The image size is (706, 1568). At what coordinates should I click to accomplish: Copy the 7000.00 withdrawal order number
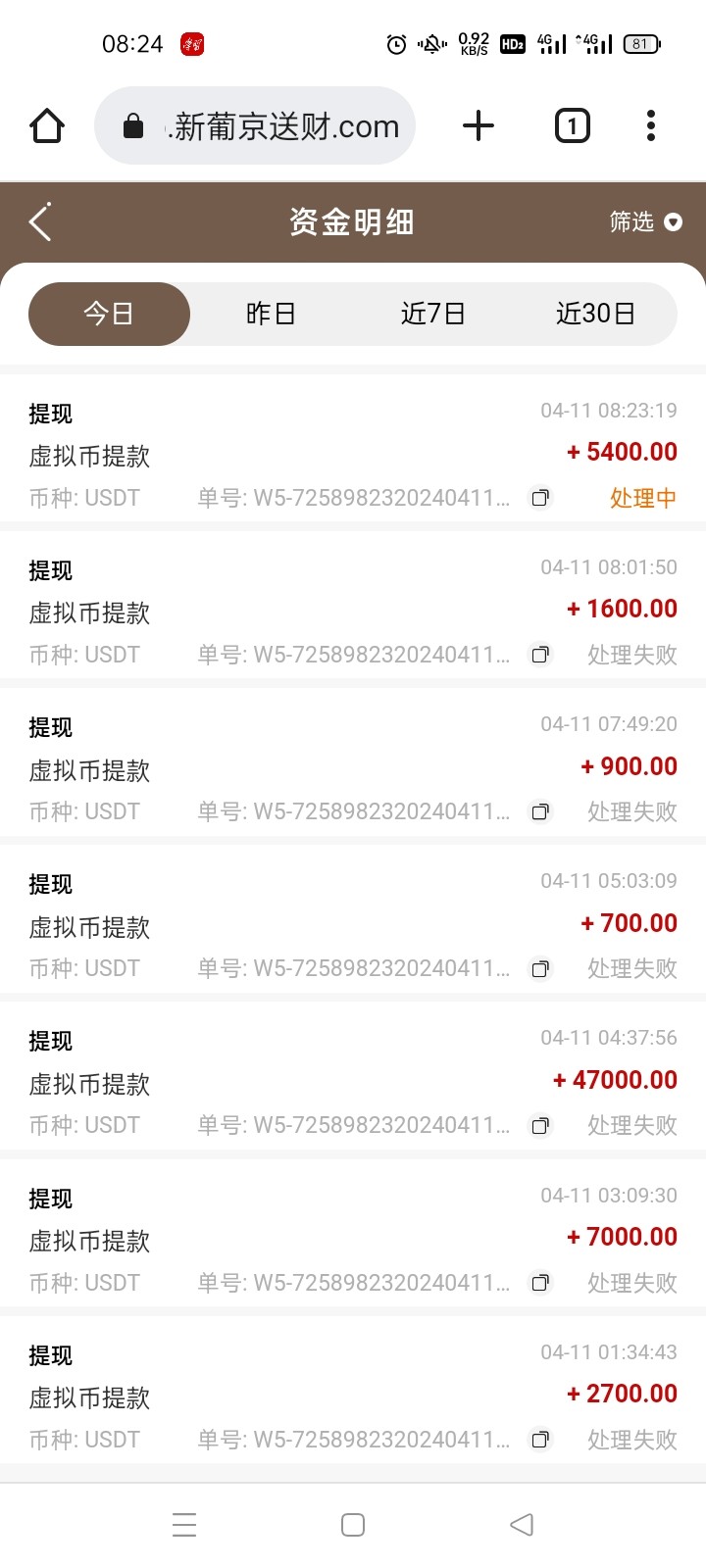point(539,1282)
